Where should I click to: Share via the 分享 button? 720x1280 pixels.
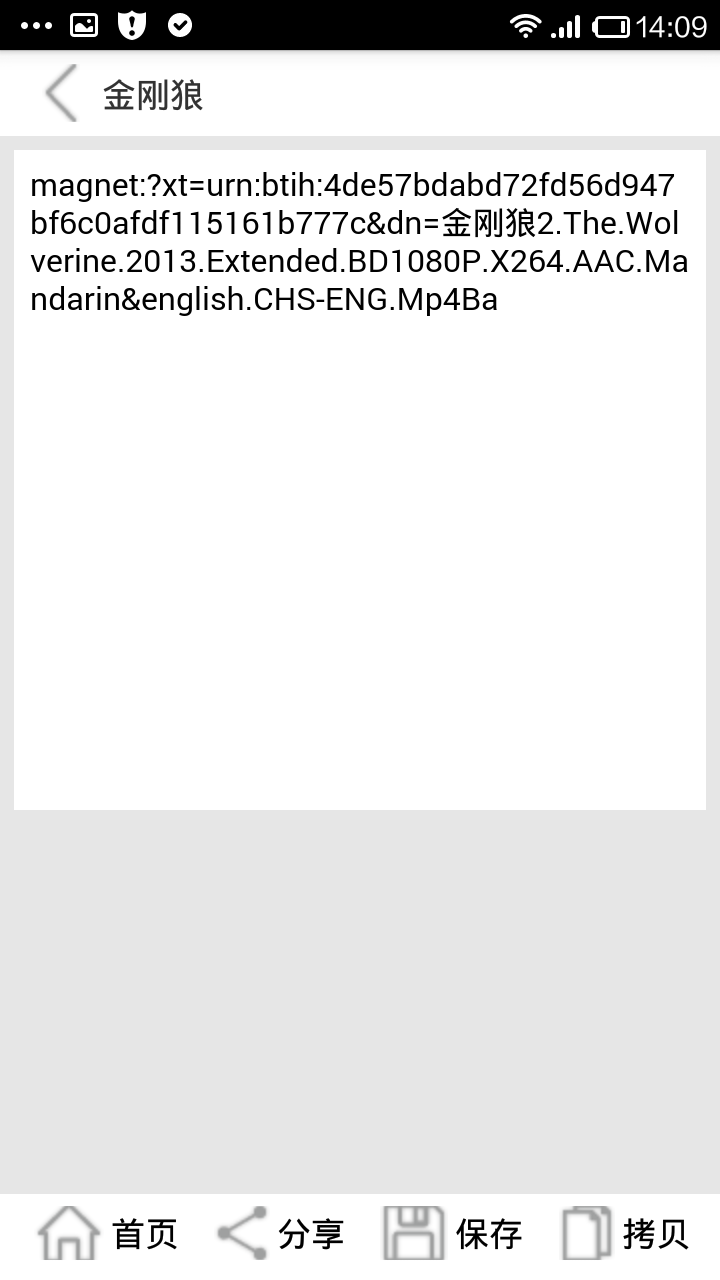tap(281, 1234)
